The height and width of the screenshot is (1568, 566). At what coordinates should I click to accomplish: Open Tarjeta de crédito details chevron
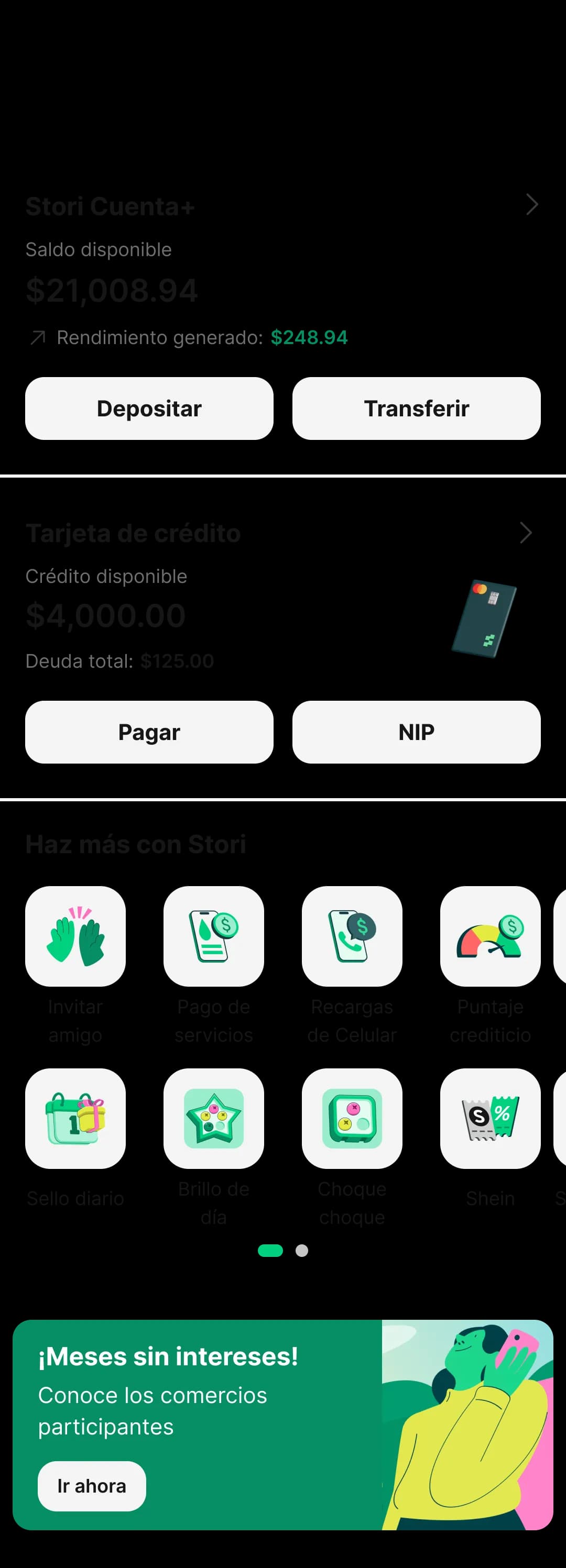coord(526,533)
